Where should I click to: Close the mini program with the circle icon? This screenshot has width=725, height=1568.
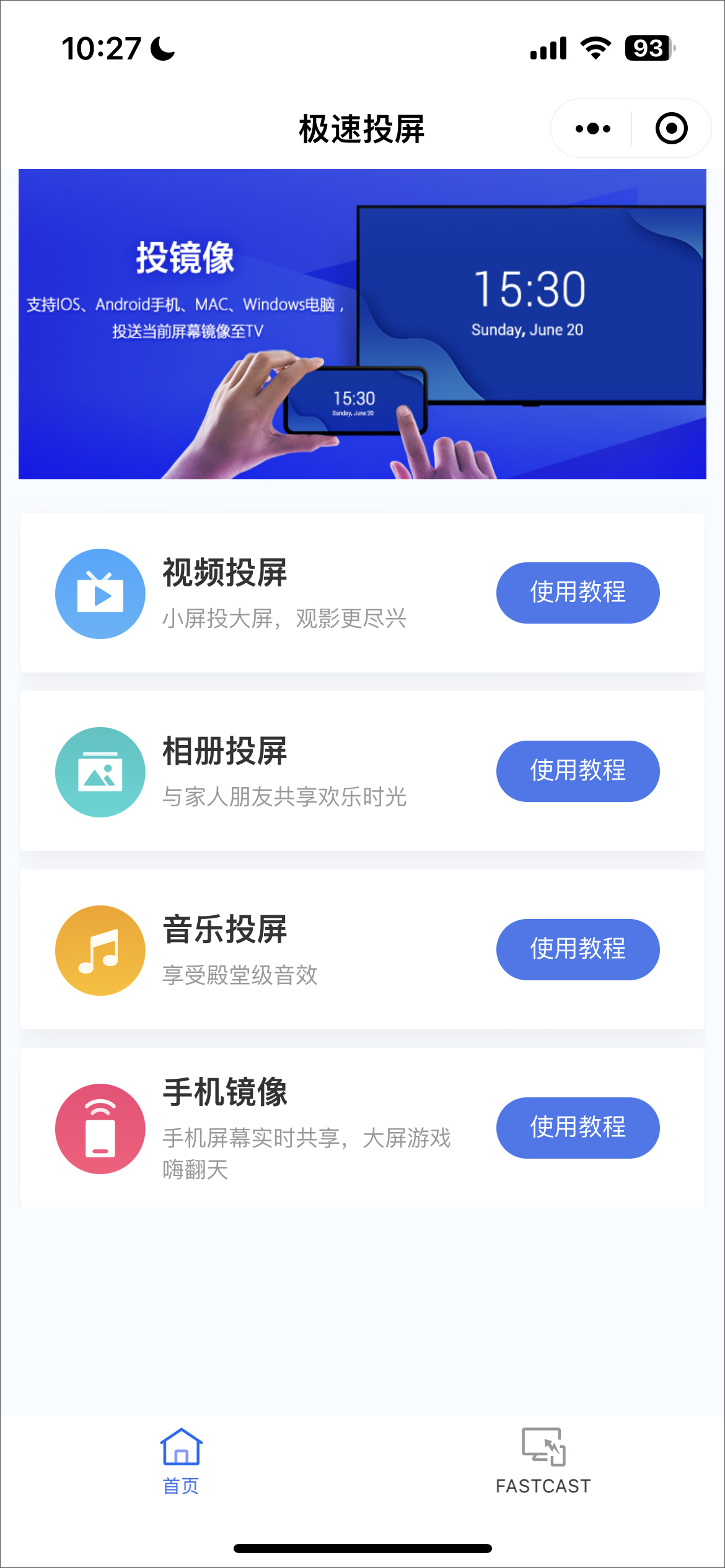click(x=671, y=129)
